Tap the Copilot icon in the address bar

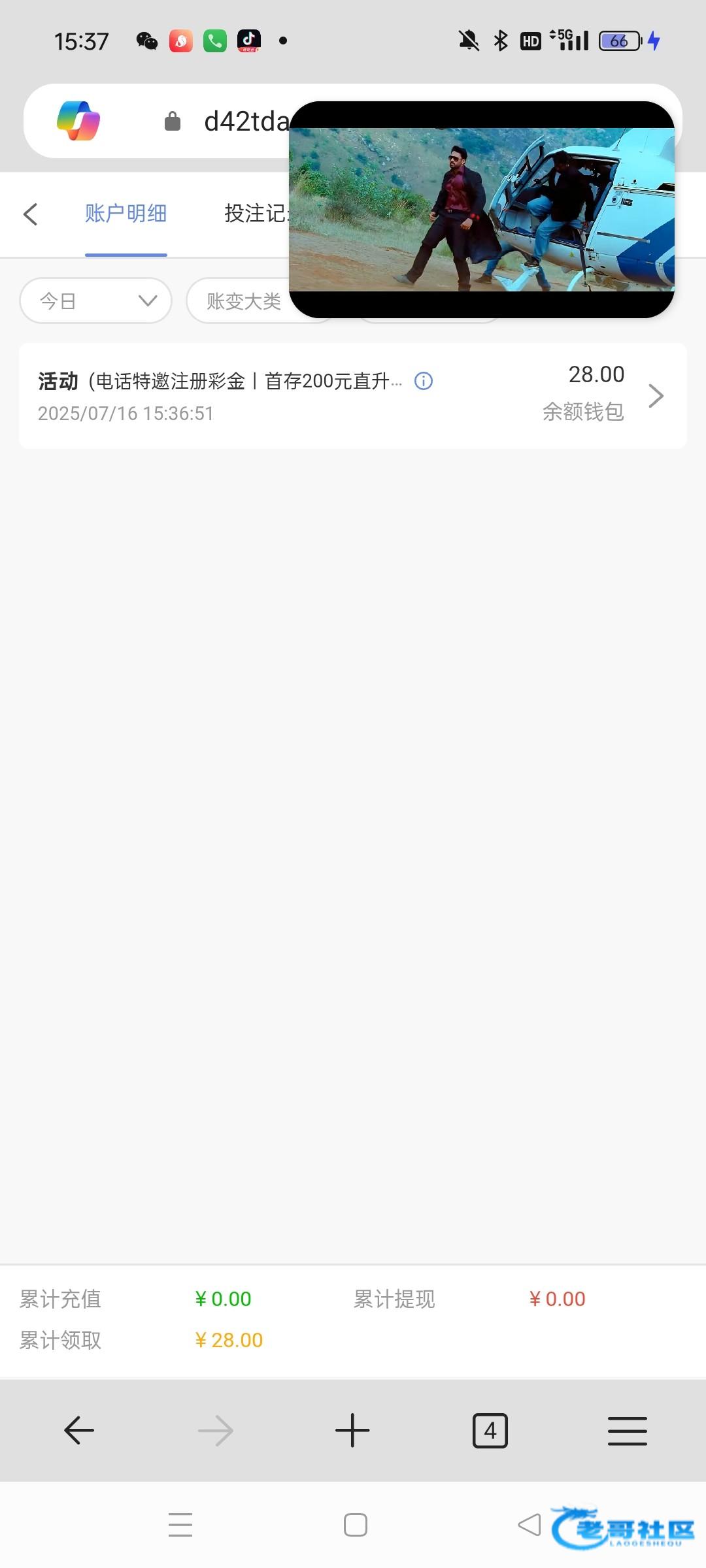coord(78,121)
